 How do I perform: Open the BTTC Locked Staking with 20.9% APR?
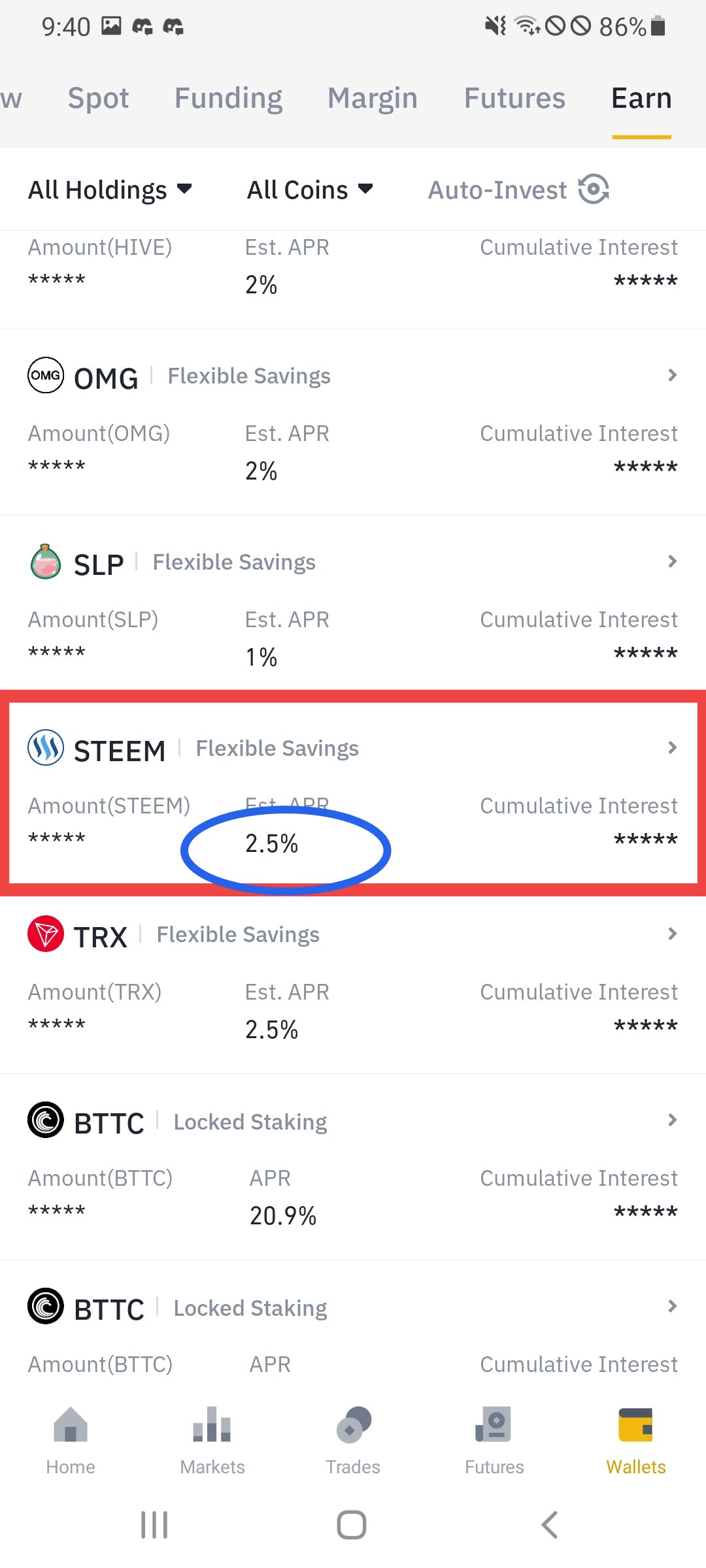pyautogui.click(x=353, y=1167)
